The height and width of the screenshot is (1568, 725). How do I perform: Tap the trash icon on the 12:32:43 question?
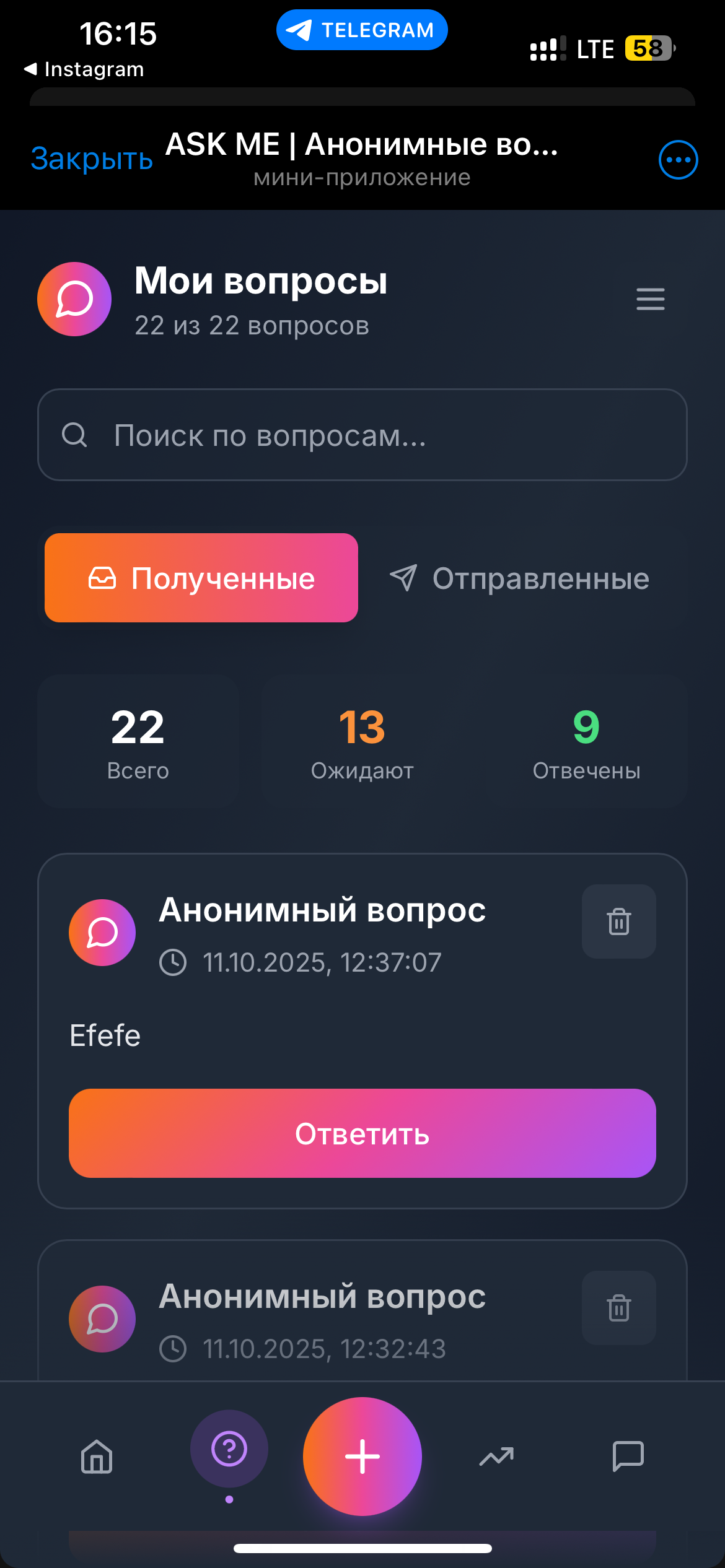click(x=618, y=1309)
